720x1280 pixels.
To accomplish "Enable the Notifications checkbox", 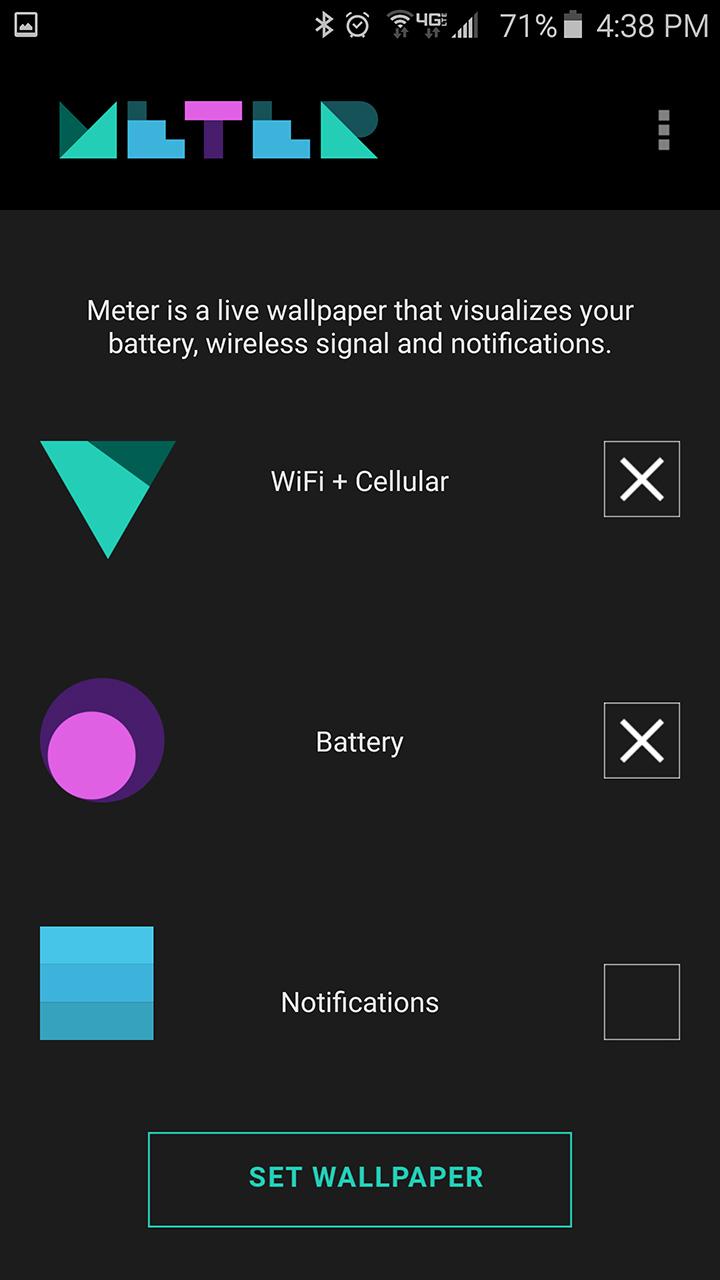I will click(642, 1002).
